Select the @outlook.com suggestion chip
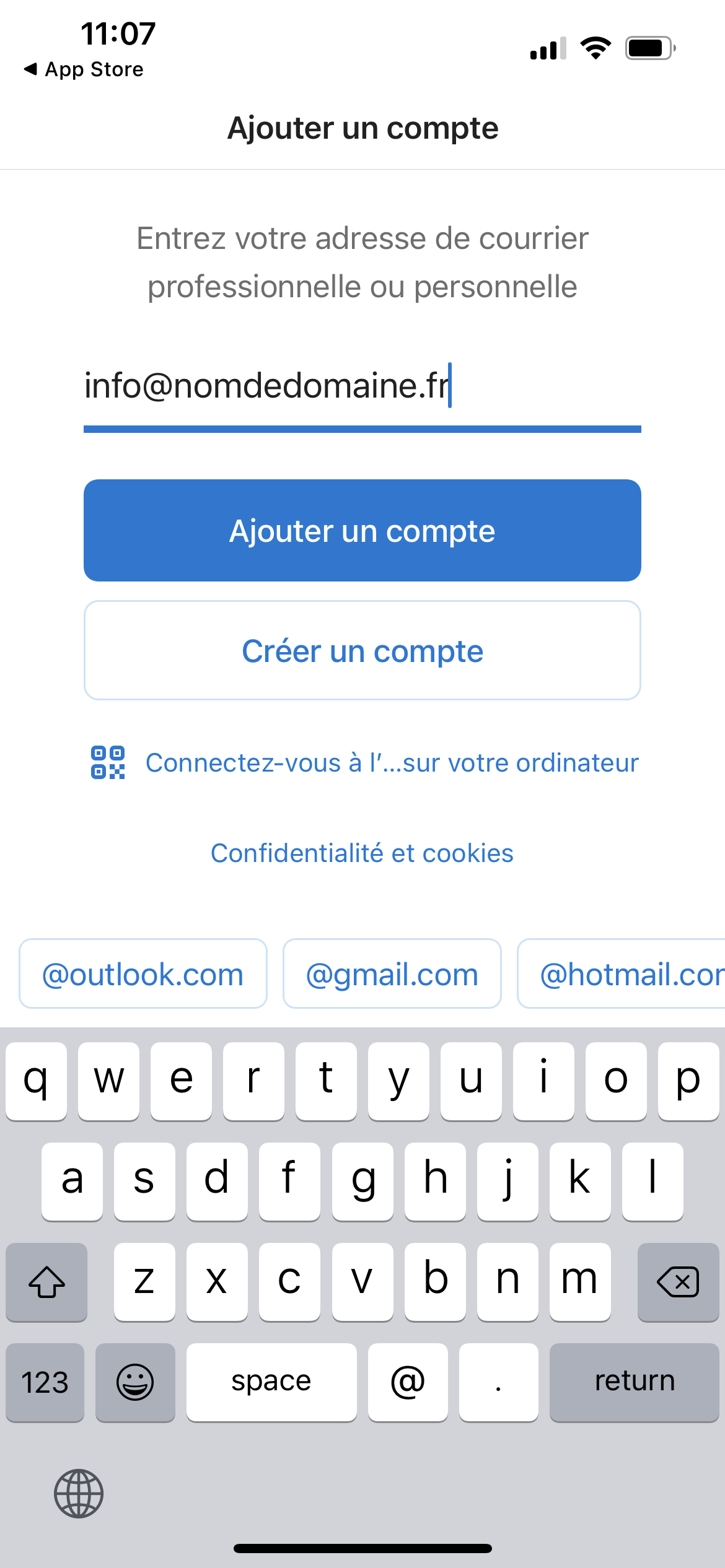Image resolution: width=725 pixels, height=1568 pixels. (143, 974)
